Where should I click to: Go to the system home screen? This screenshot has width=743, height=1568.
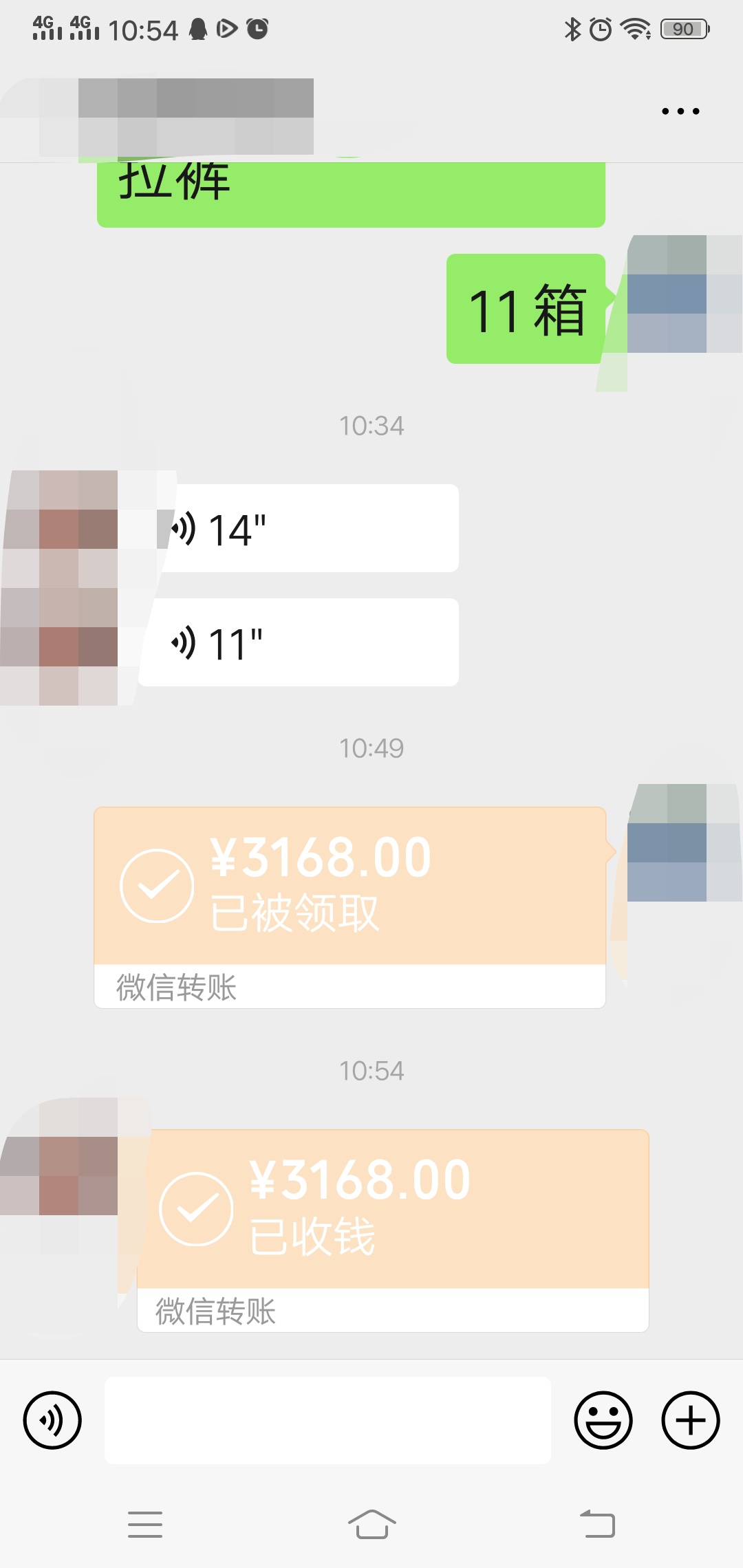(371, 1524)
